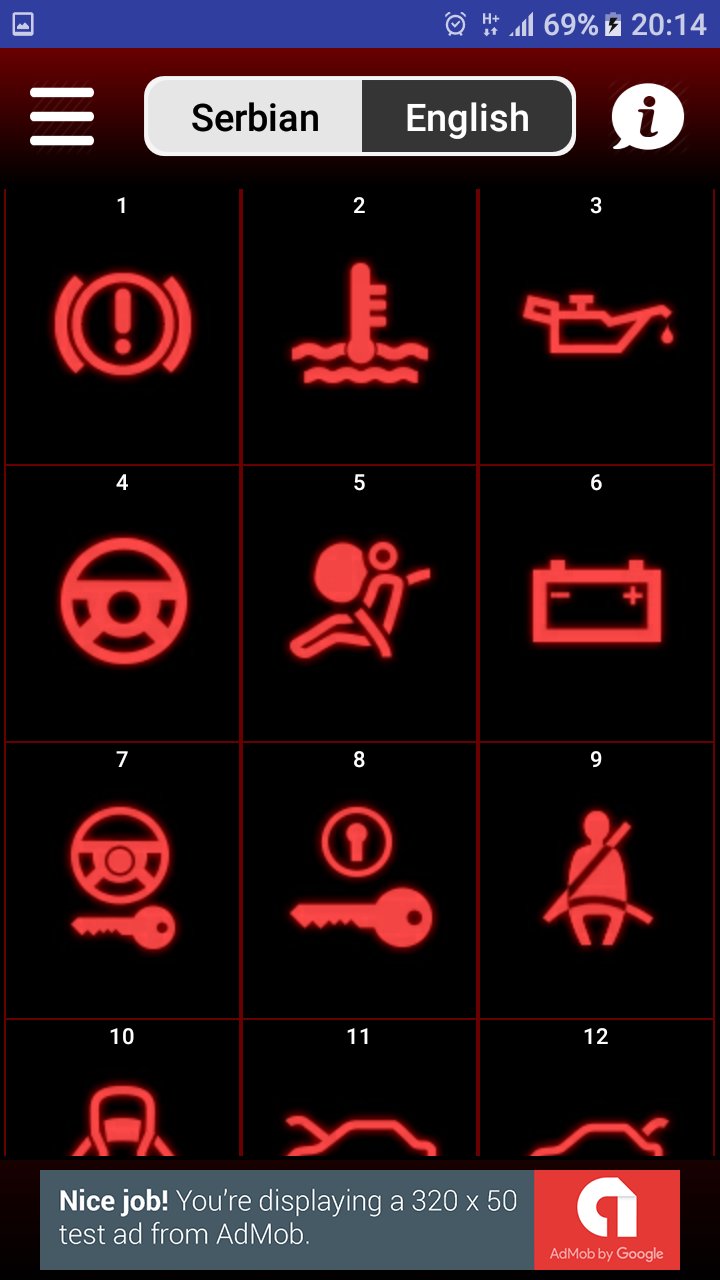Image resolution: width=720 pixels, height=1280 pixels.
Task: Open the alarm clock status bar icon
Action: [x=453, y=24]
